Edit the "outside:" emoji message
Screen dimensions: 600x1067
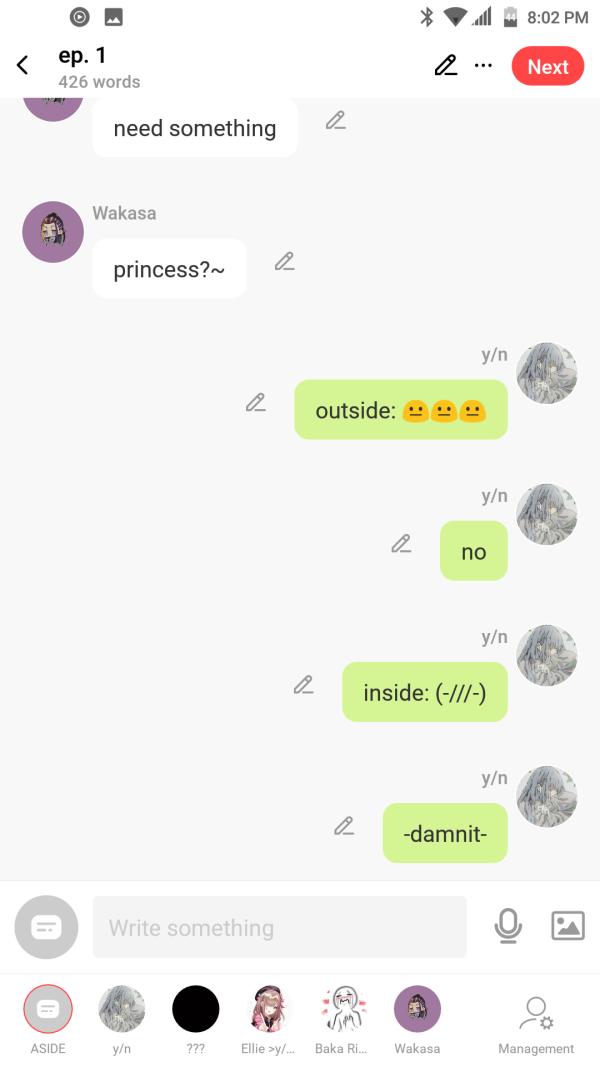[x=256, y=403]
